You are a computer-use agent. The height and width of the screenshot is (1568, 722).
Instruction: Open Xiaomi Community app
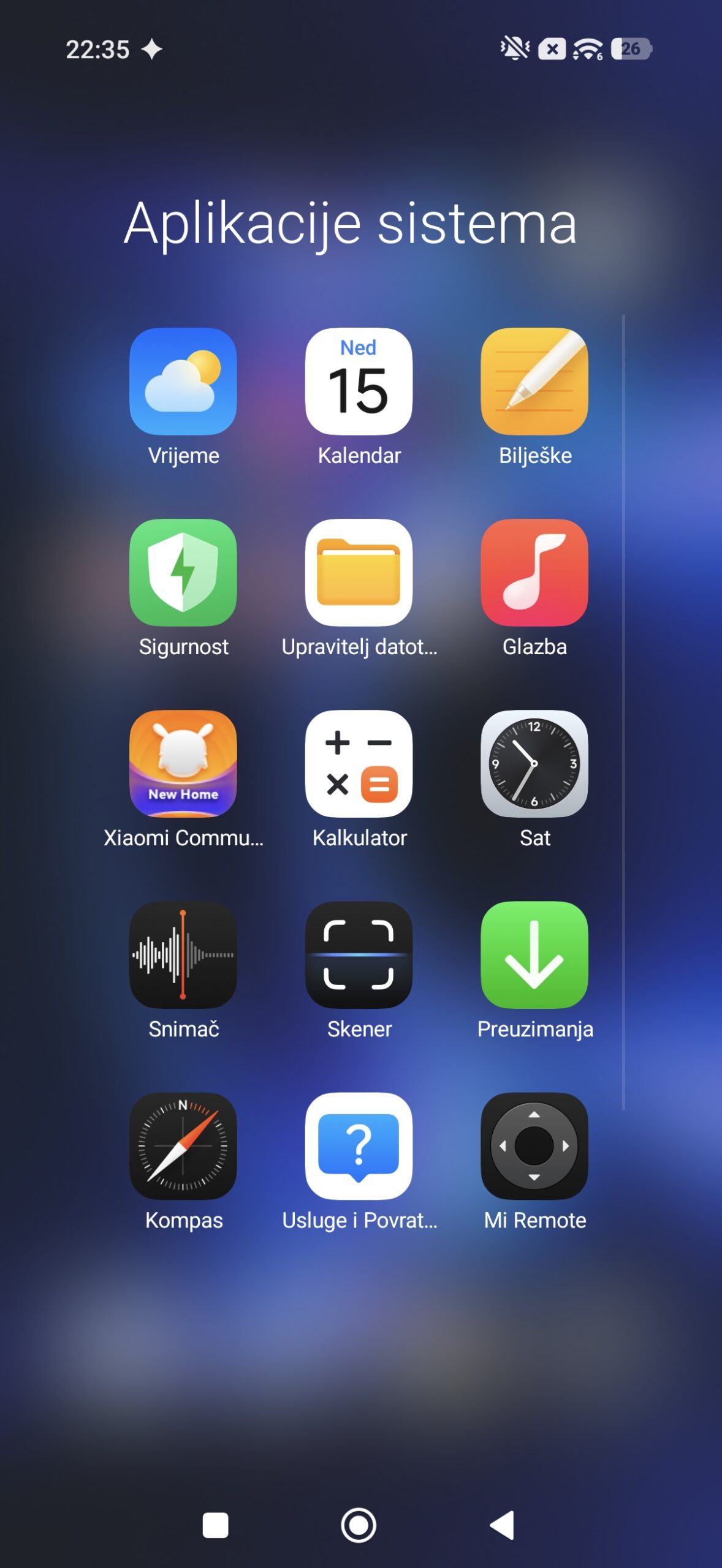tap(183, 764)
